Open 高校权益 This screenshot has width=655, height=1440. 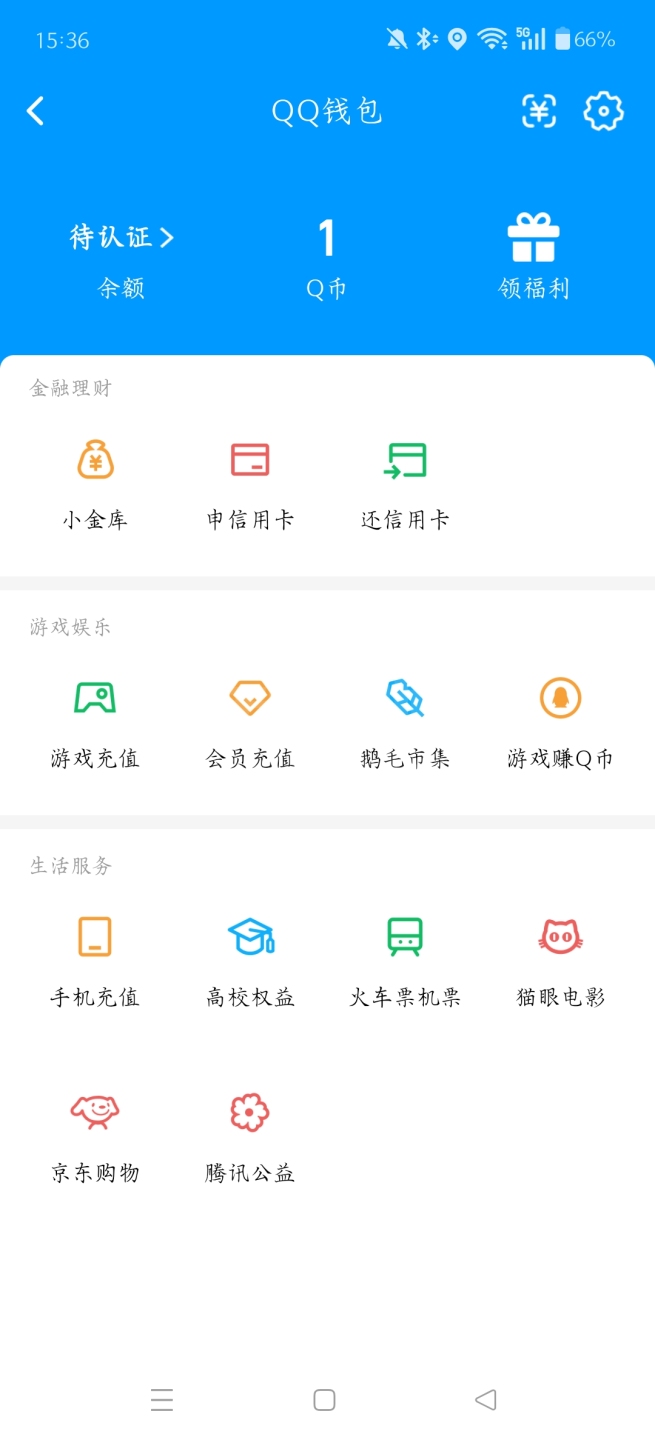click(x=250, y=960)
